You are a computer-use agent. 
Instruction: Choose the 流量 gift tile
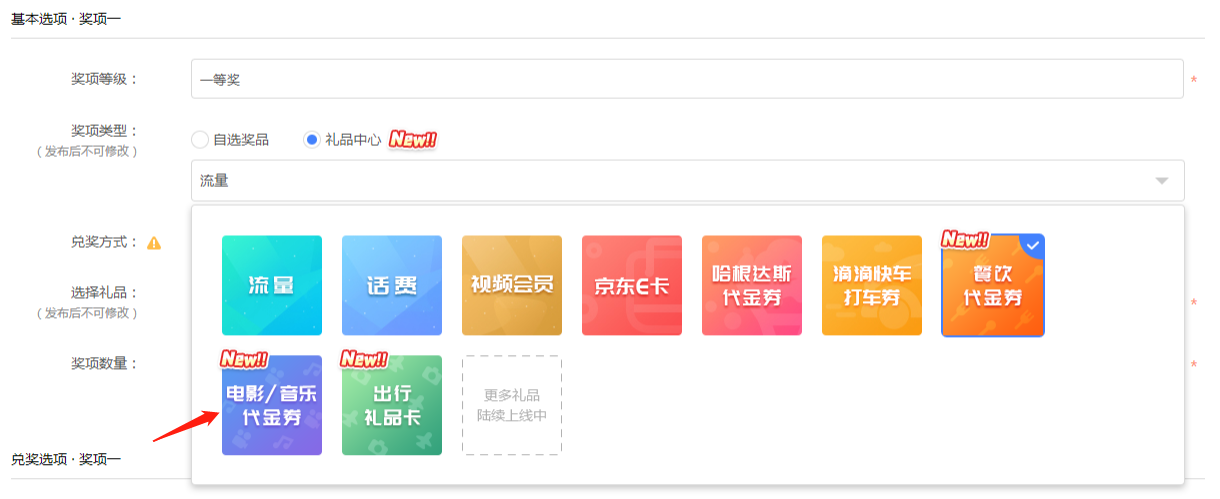(x=272, y=285)
